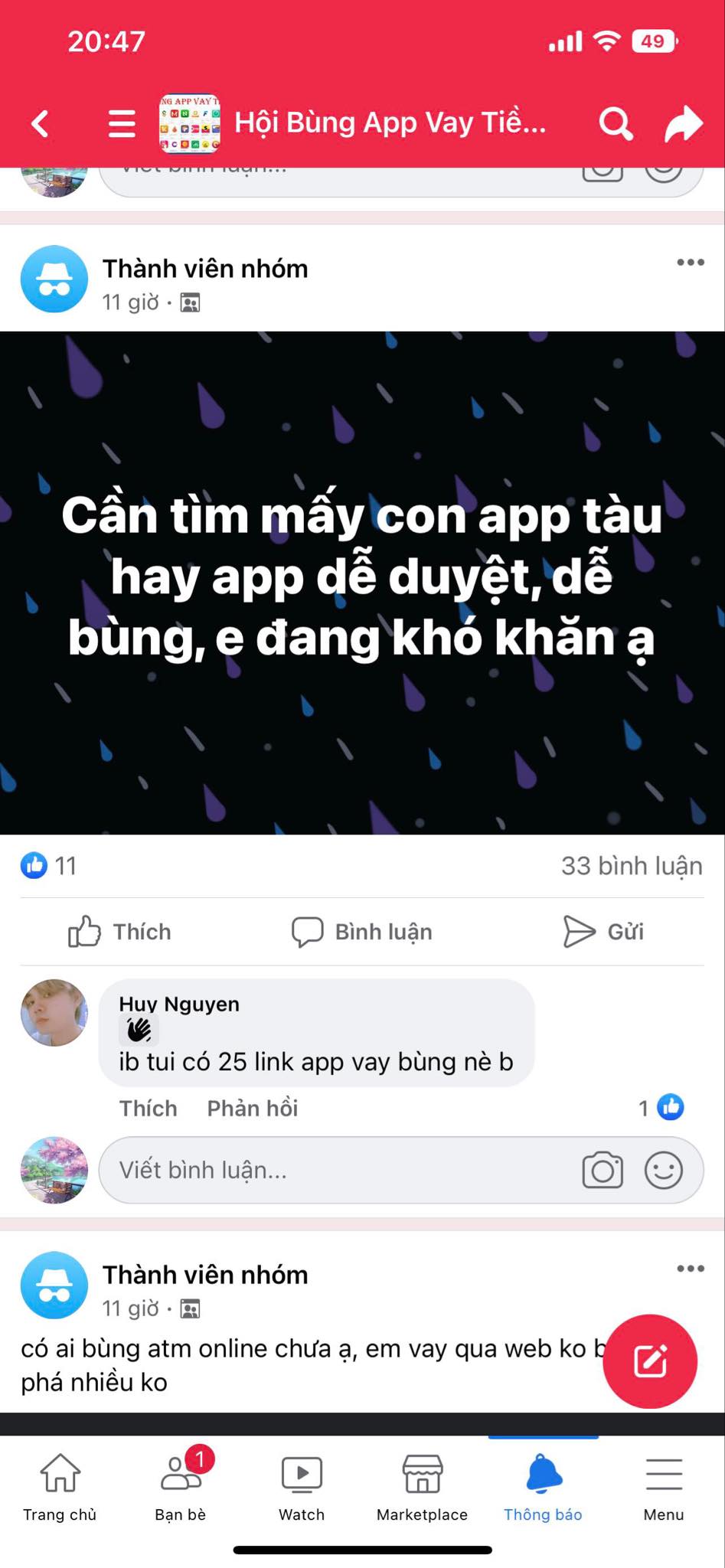The width and height of the screenshot is (725, 1568).
Task: Open the group hamburger menu
Action: 122,123
